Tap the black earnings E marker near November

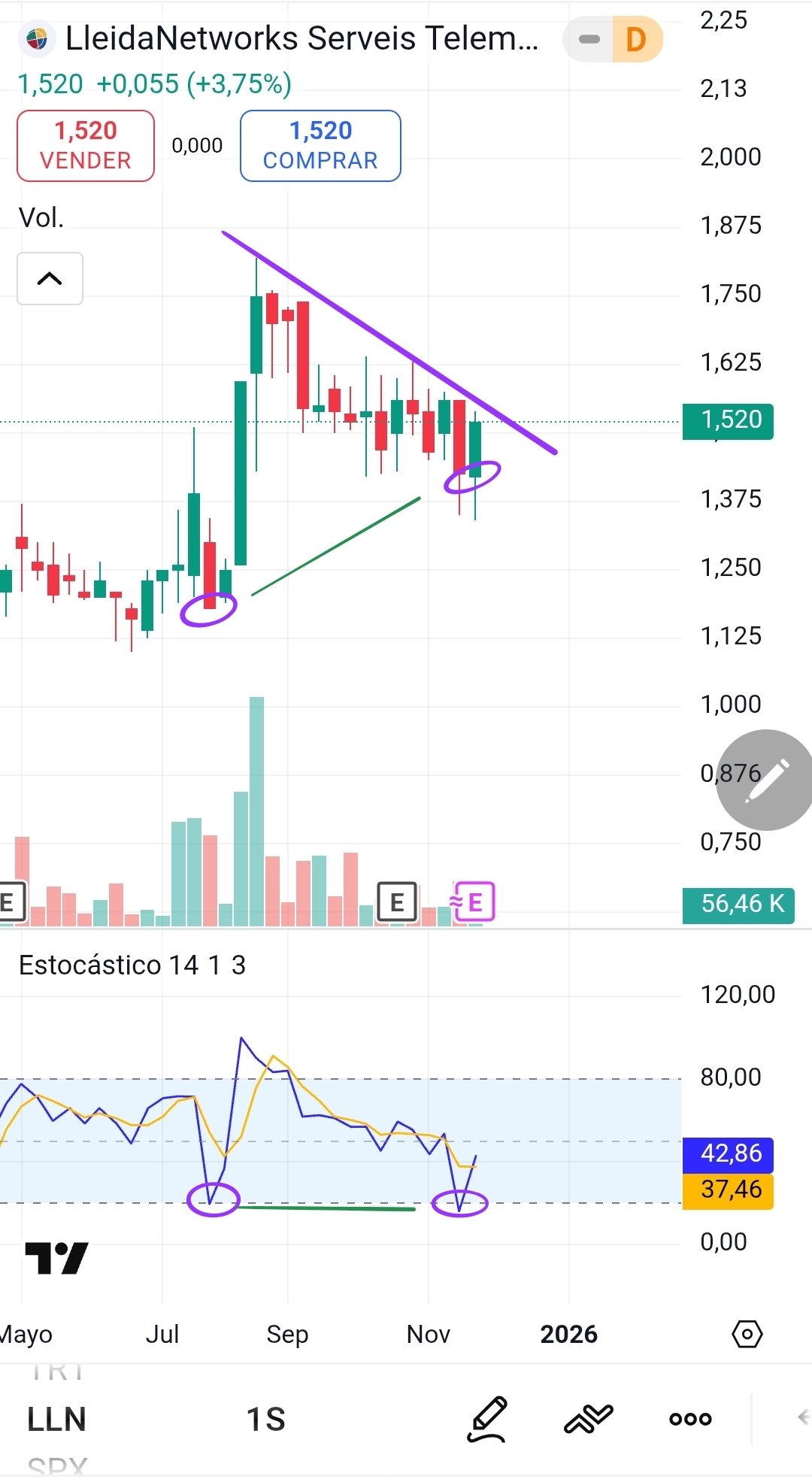tap(397, 902)
